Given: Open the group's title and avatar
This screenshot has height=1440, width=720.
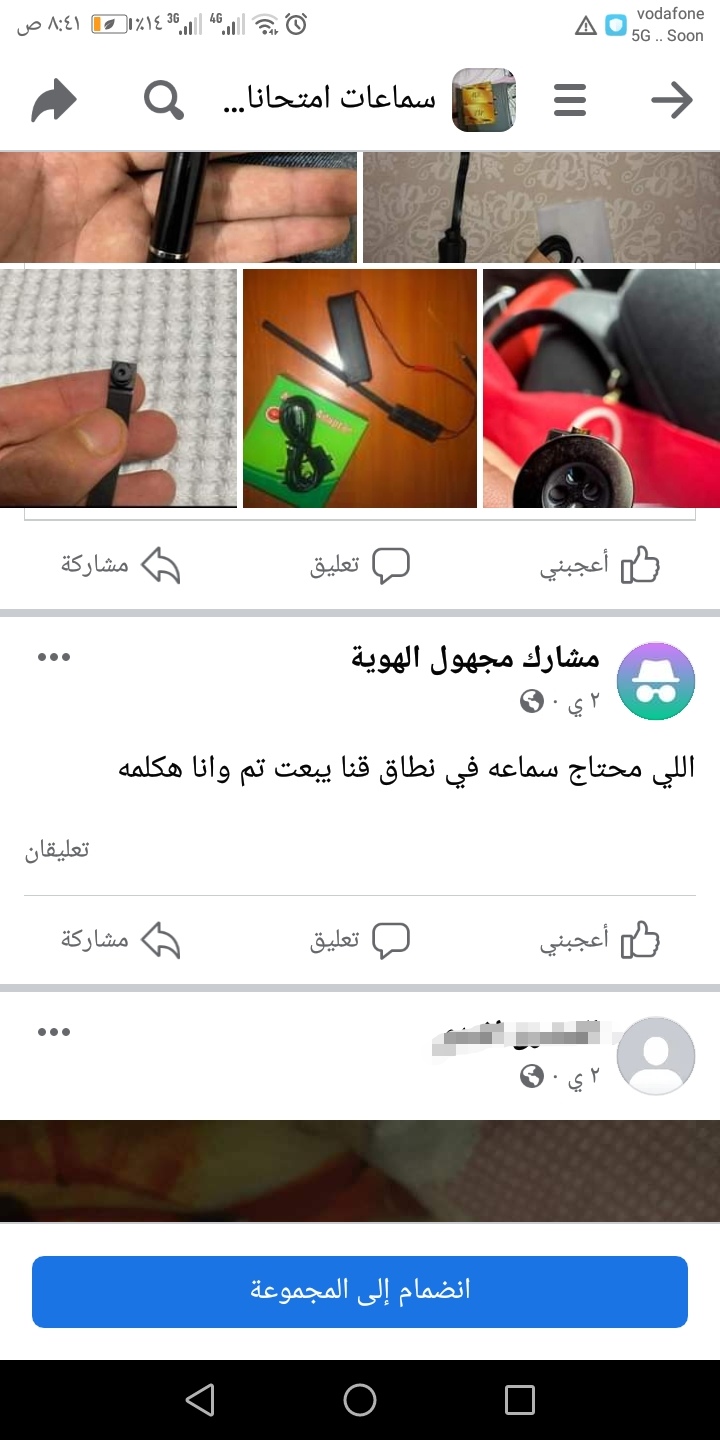Looking at the screenshot, I should (x=370, y=100).
